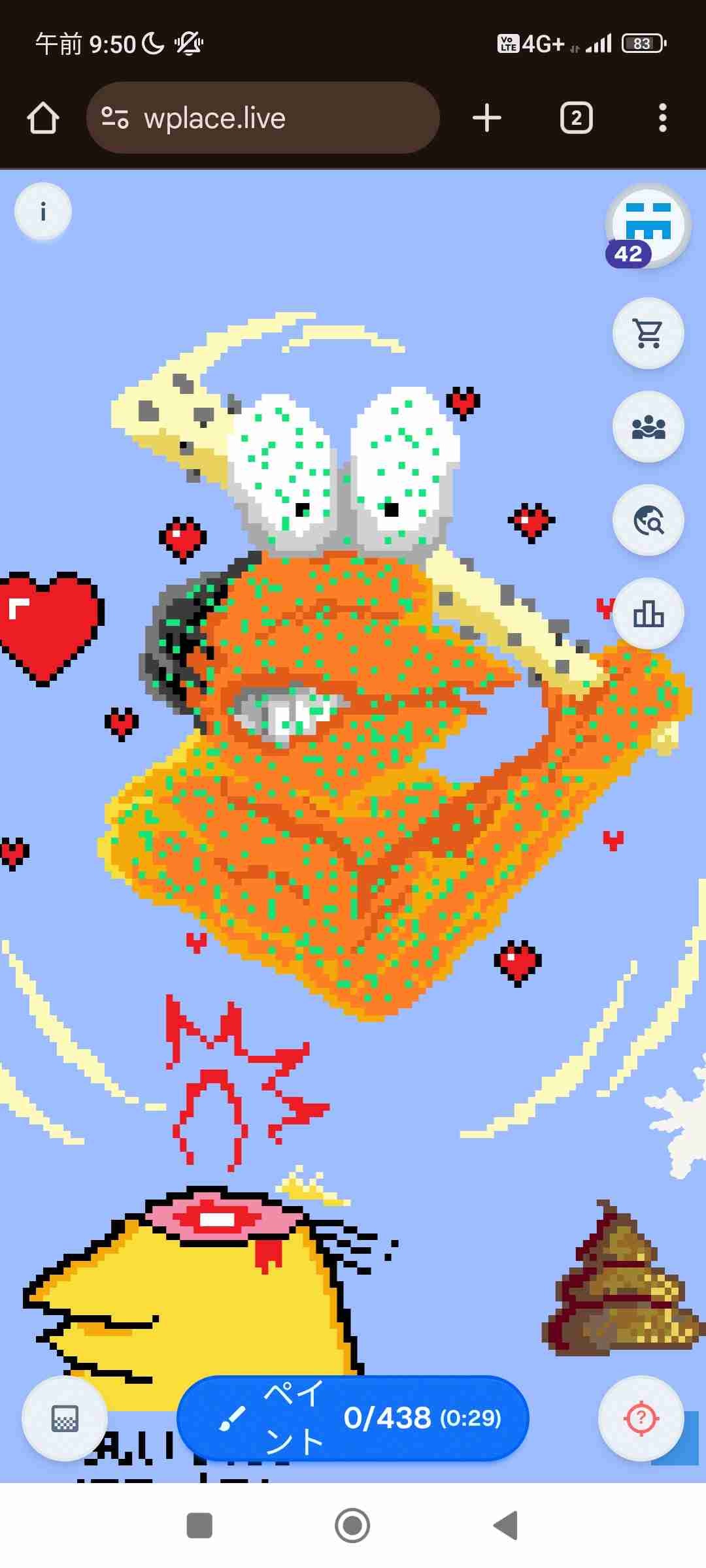Open the globe search explore button

(x=648, y=521)
